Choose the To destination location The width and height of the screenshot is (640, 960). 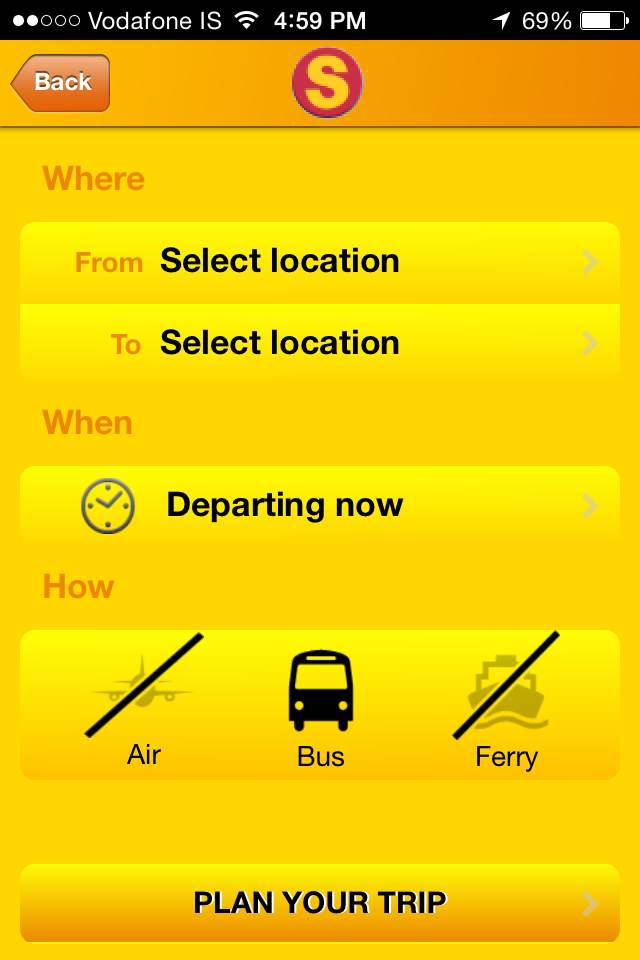[320, 344]
